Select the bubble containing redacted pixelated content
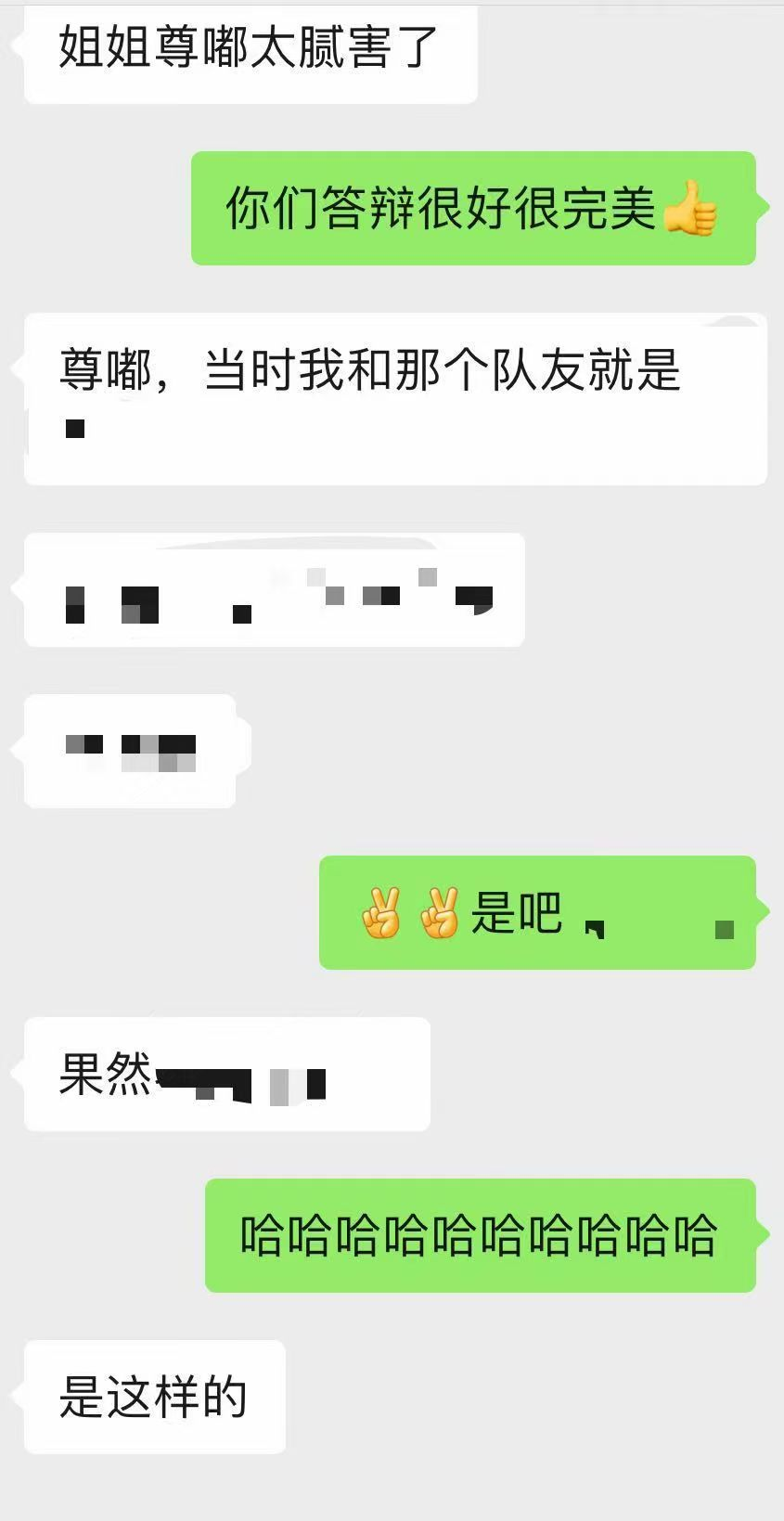This screenshot has height=1521, width=784. click(x=274, y=589)
